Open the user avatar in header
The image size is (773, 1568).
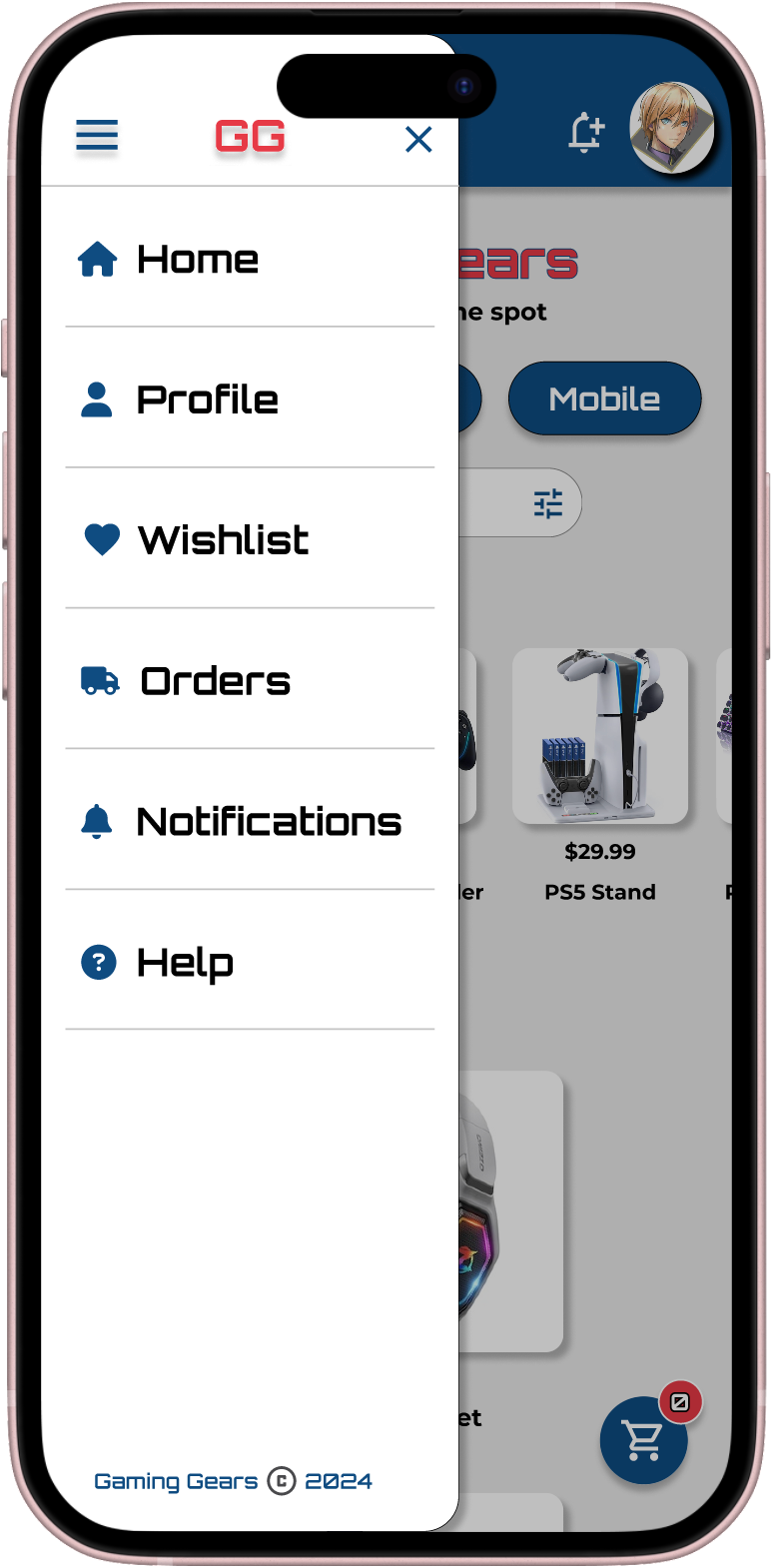point(671,128)
